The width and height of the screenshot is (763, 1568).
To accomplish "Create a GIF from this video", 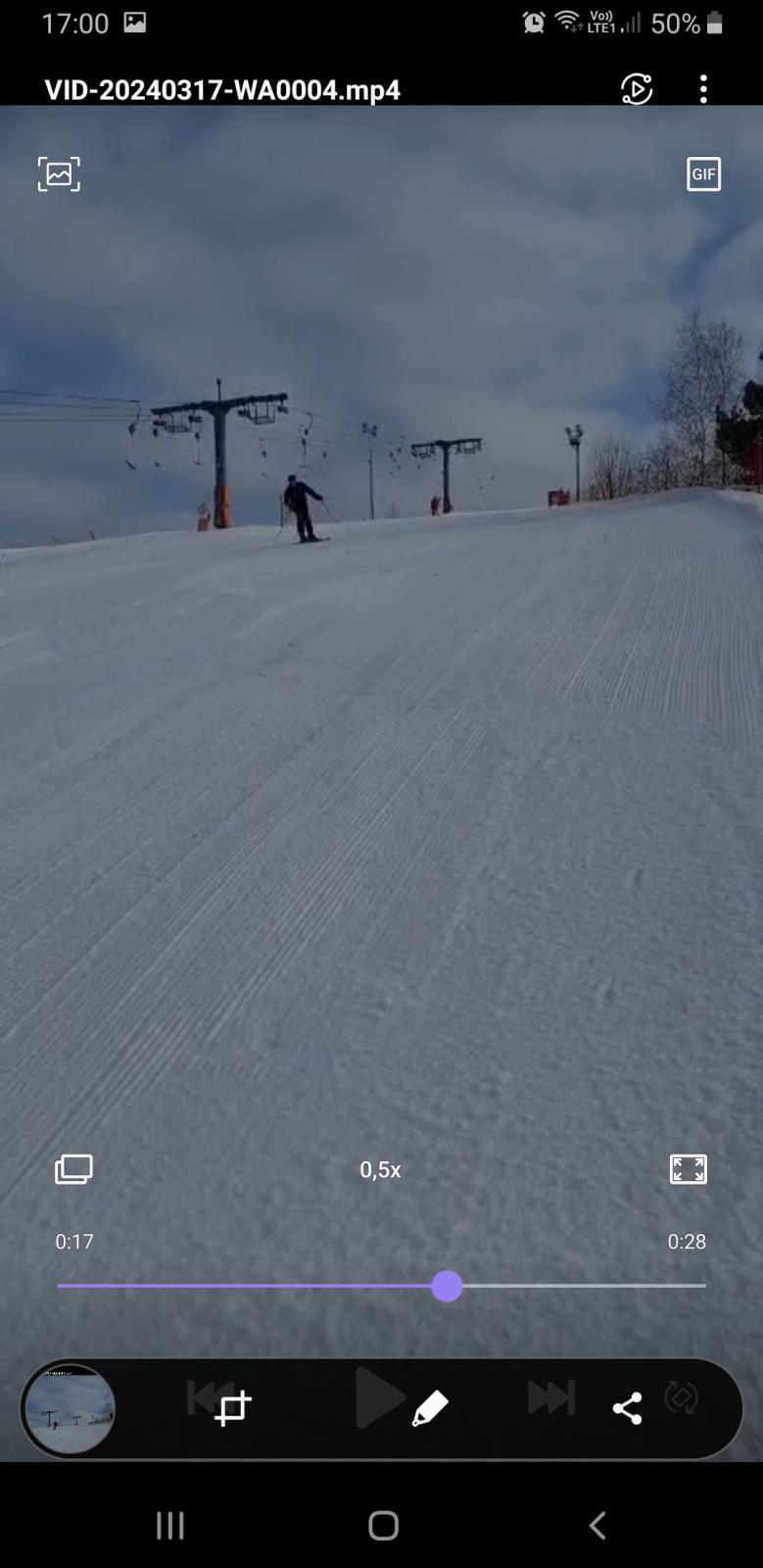I will pos(703,174).
